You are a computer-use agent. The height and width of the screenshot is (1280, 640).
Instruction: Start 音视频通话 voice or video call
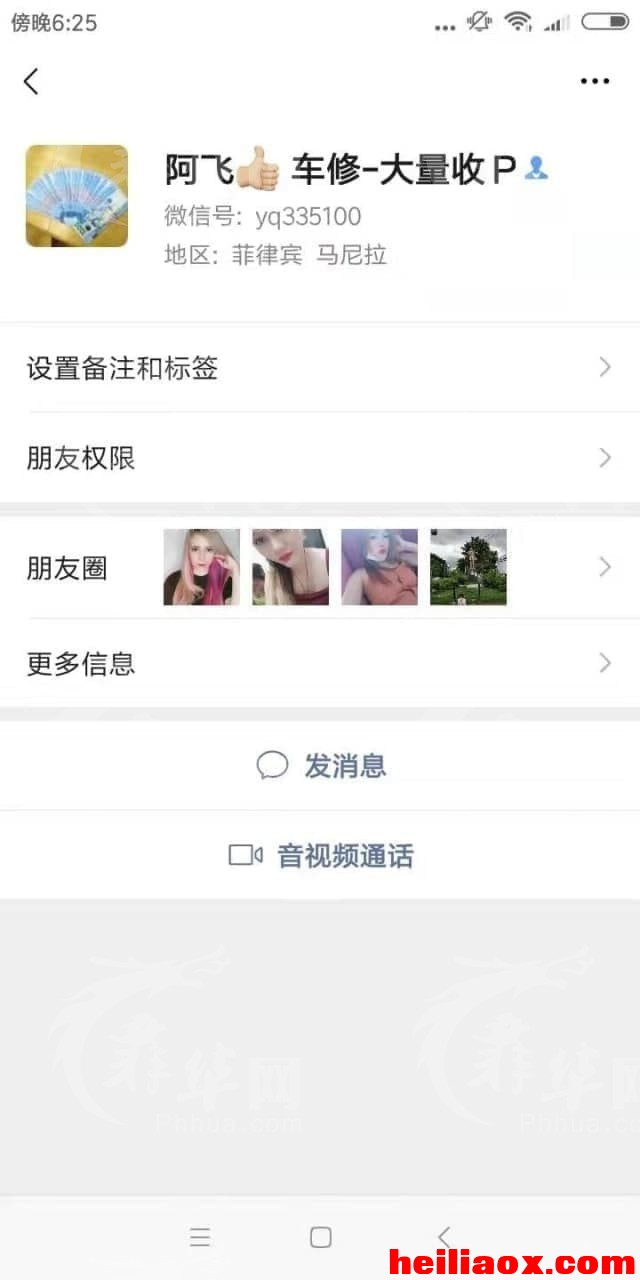coord(320,856)
